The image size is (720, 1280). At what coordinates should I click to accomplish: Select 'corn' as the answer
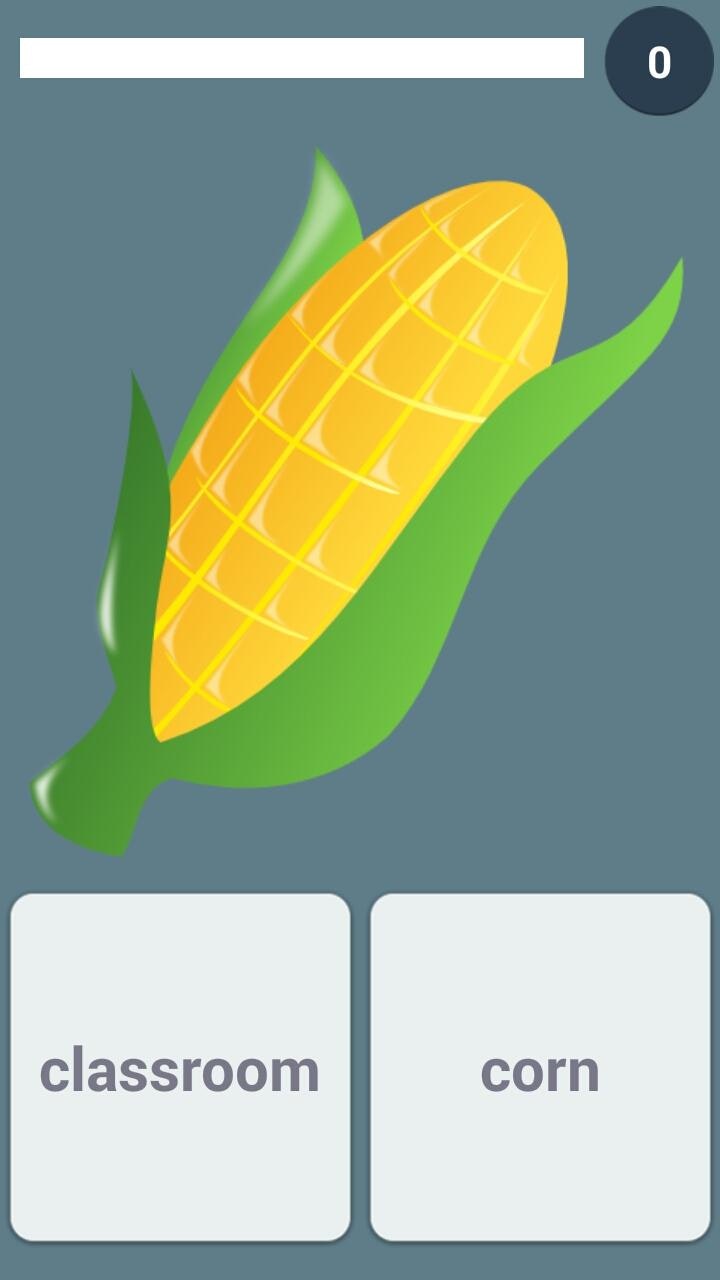click(x=540, y=1067)
